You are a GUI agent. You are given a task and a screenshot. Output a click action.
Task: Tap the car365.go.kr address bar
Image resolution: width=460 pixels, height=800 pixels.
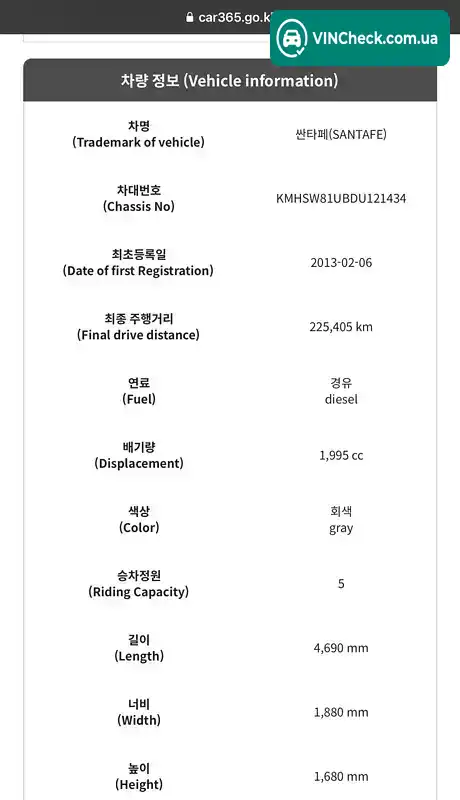228,17
